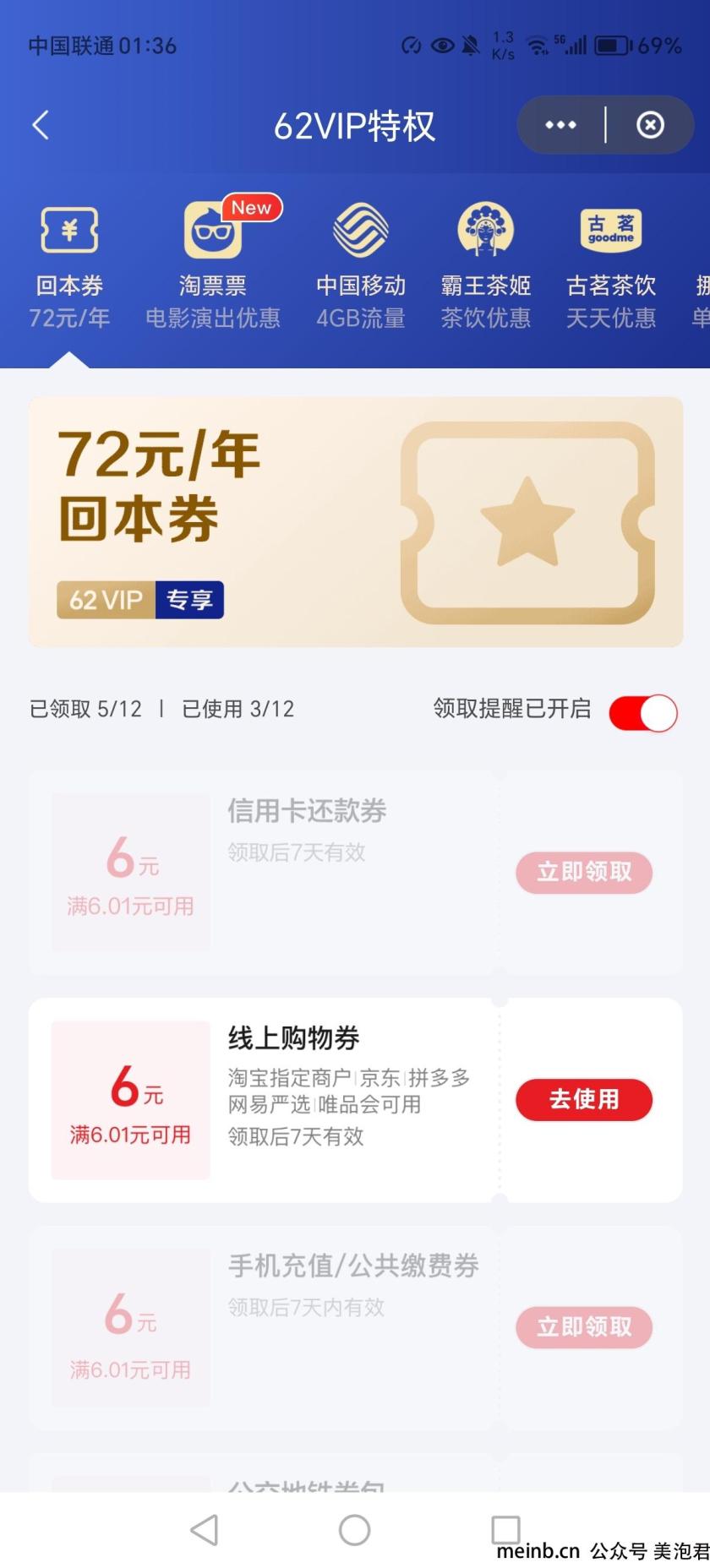Tap the system home button

coord(354,1529)
